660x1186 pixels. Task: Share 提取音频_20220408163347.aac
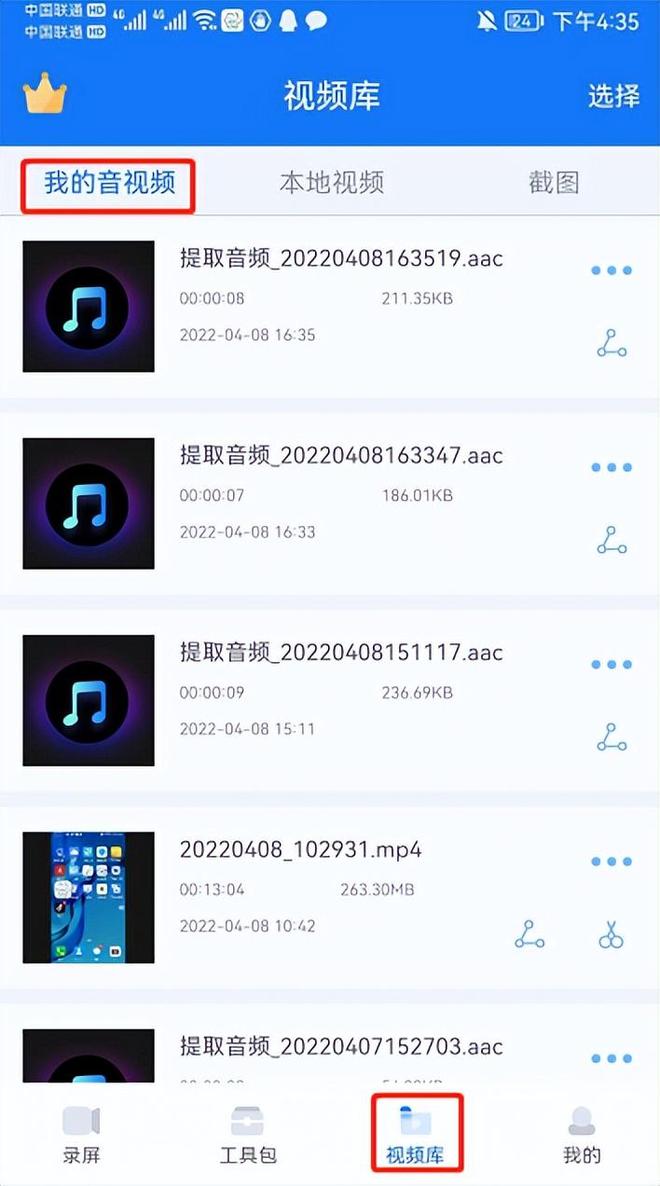(x=612, y=540)
